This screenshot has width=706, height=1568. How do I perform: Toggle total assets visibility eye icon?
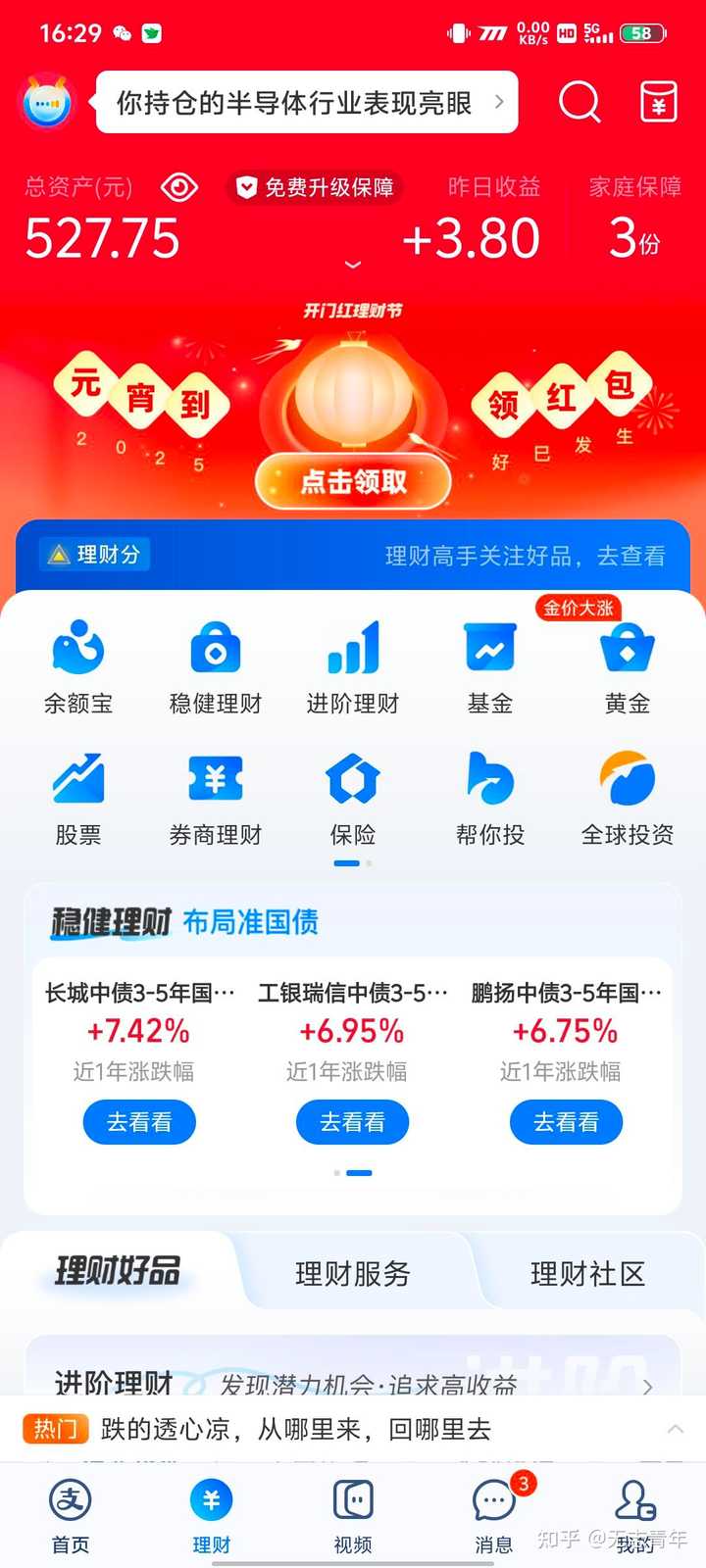click(178, 187)
